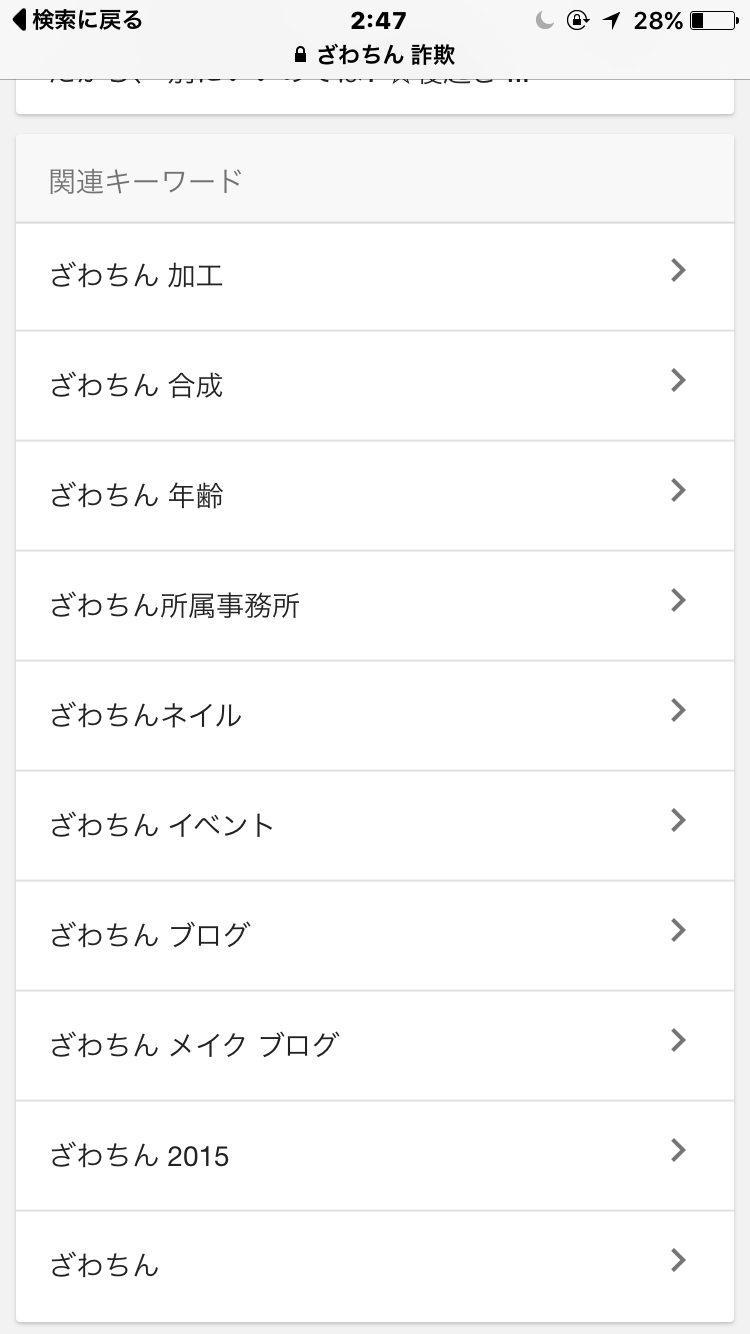The height and width of the screenshot is (1334, 750).
Task: Select ざわちん イベント keyword row
Action: coord(375,826)
